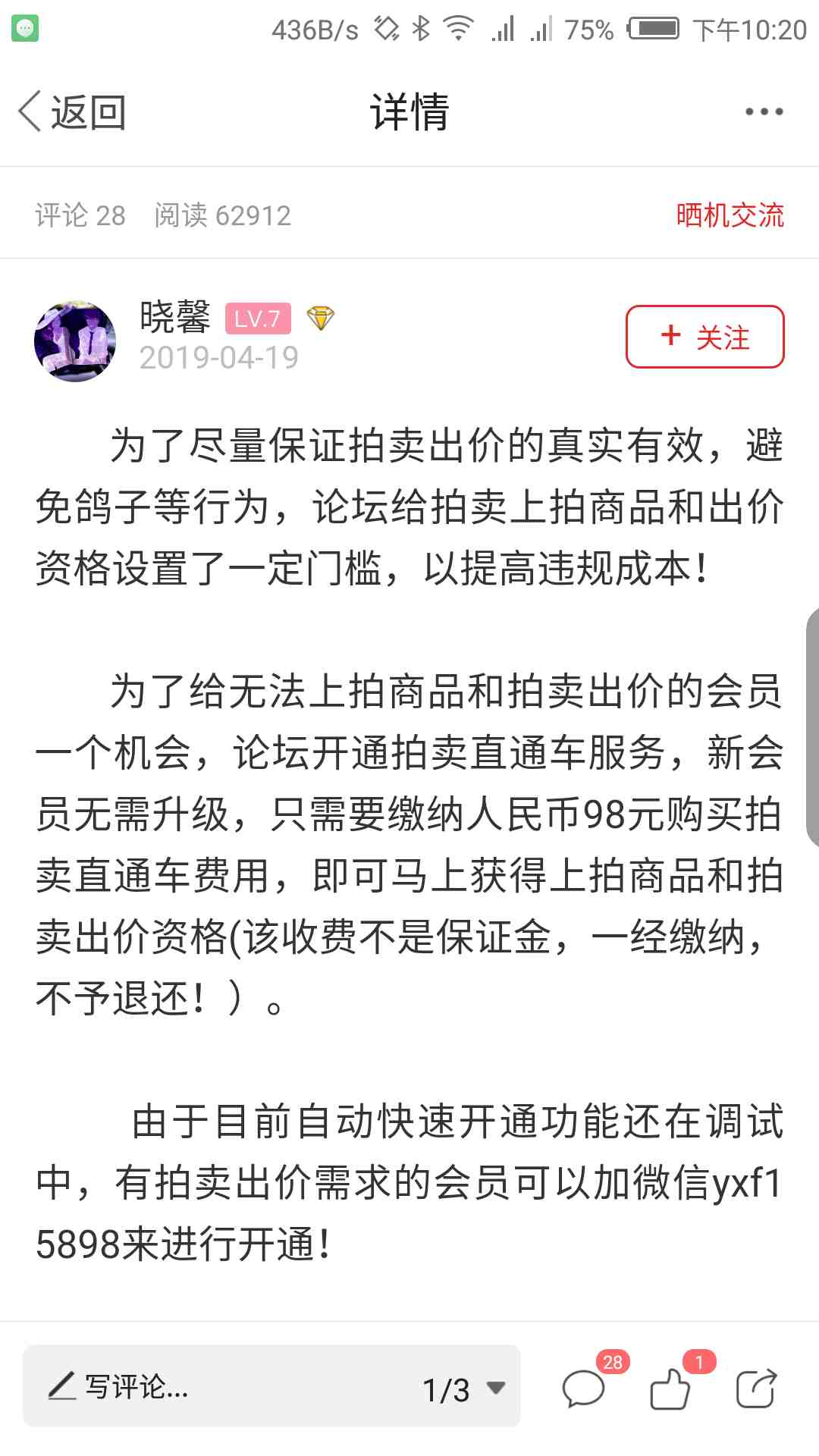The image size is (819, 1456).
Task: Go back via 返回 button
Action: (x=72, y=112)
